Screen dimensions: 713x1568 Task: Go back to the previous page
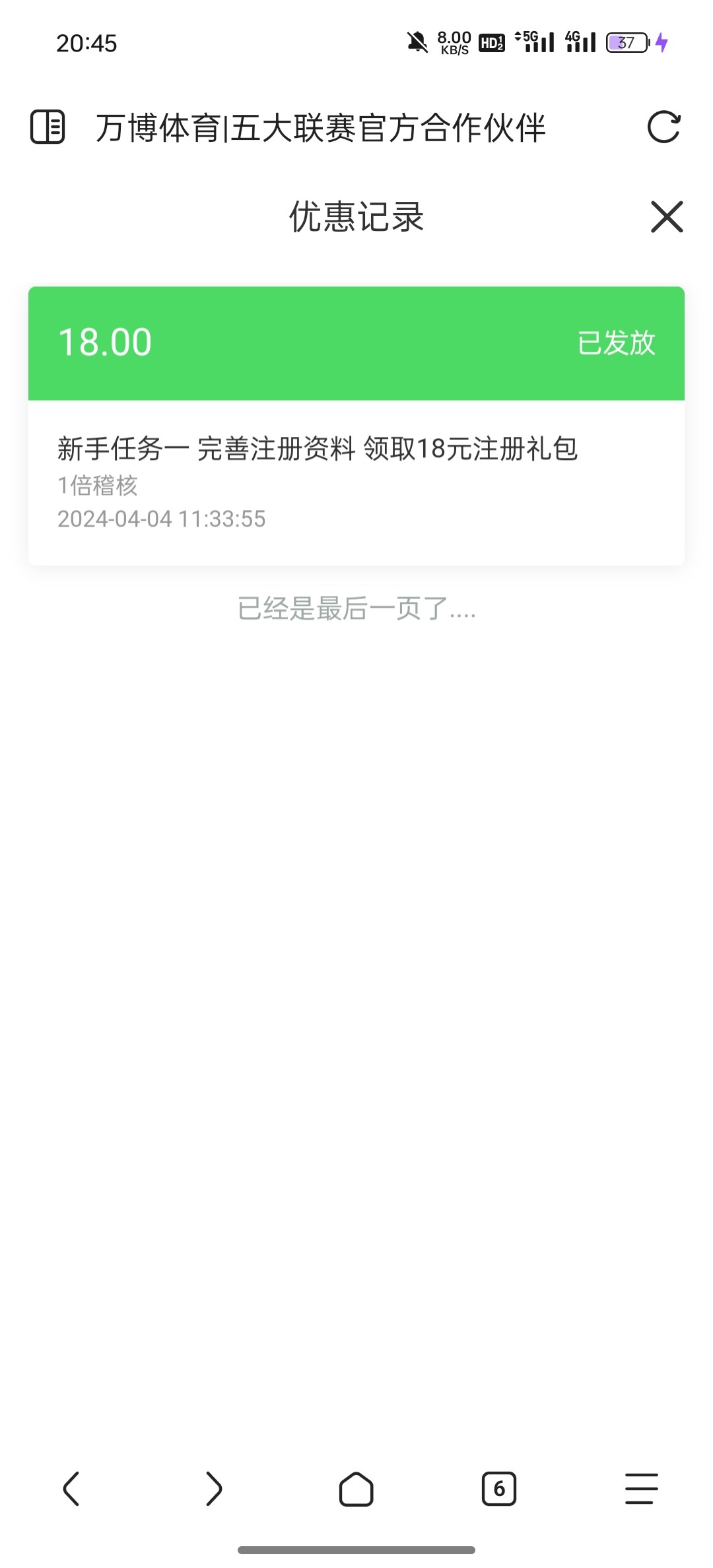click(71, 1489)
